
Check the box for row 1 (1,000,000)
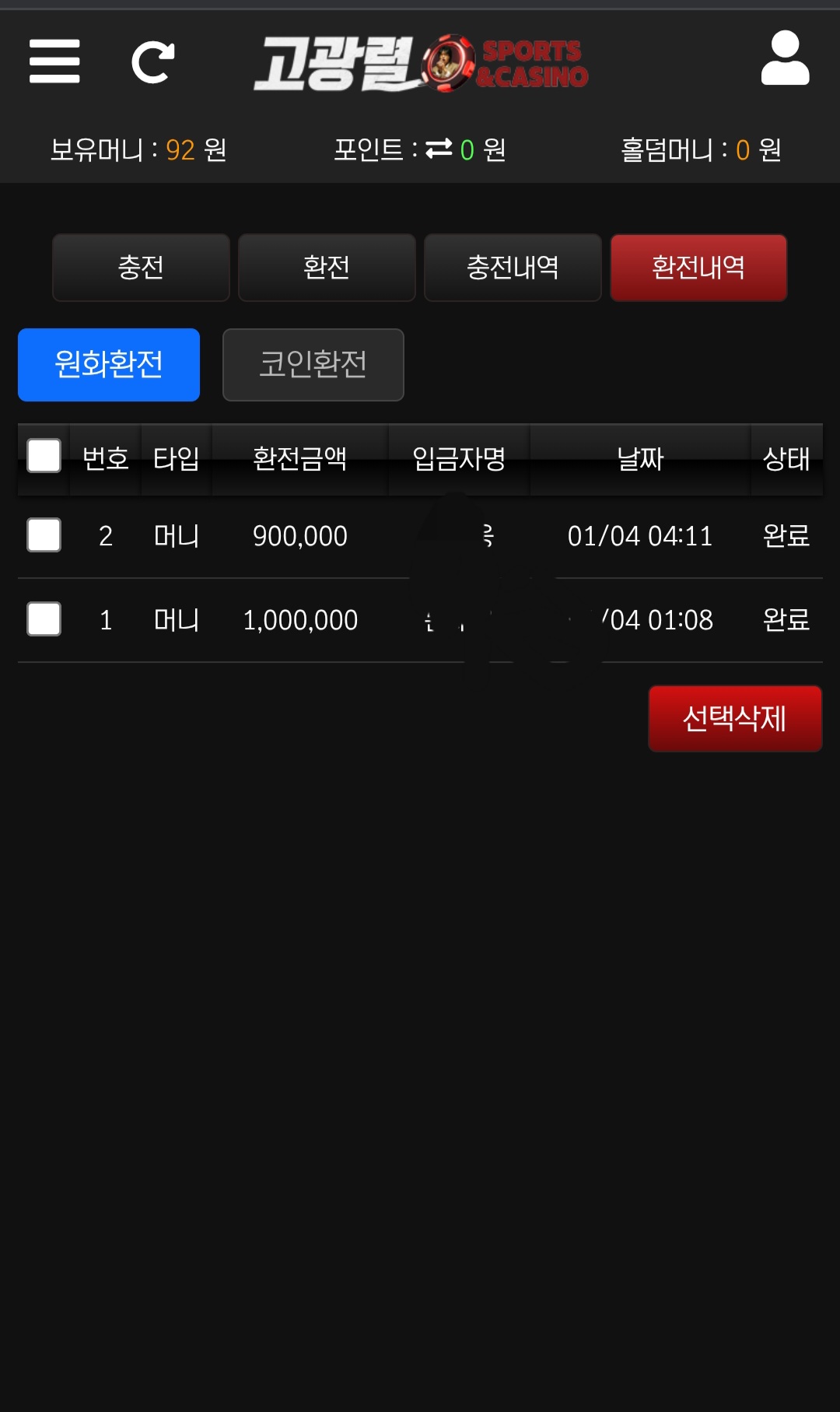tap(44, 619)
